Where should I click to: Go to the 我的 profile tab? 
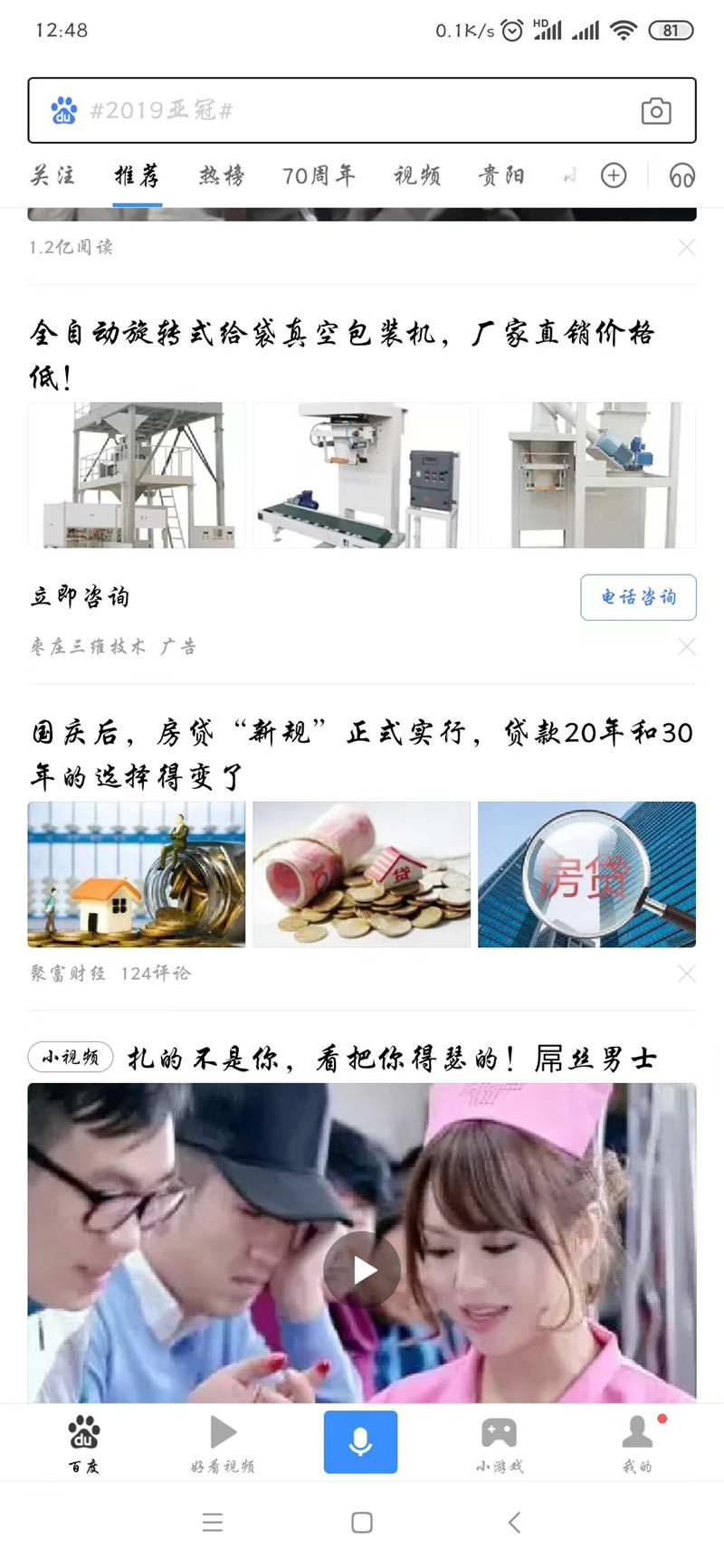pyautogui.click(x=637, y=1444)
